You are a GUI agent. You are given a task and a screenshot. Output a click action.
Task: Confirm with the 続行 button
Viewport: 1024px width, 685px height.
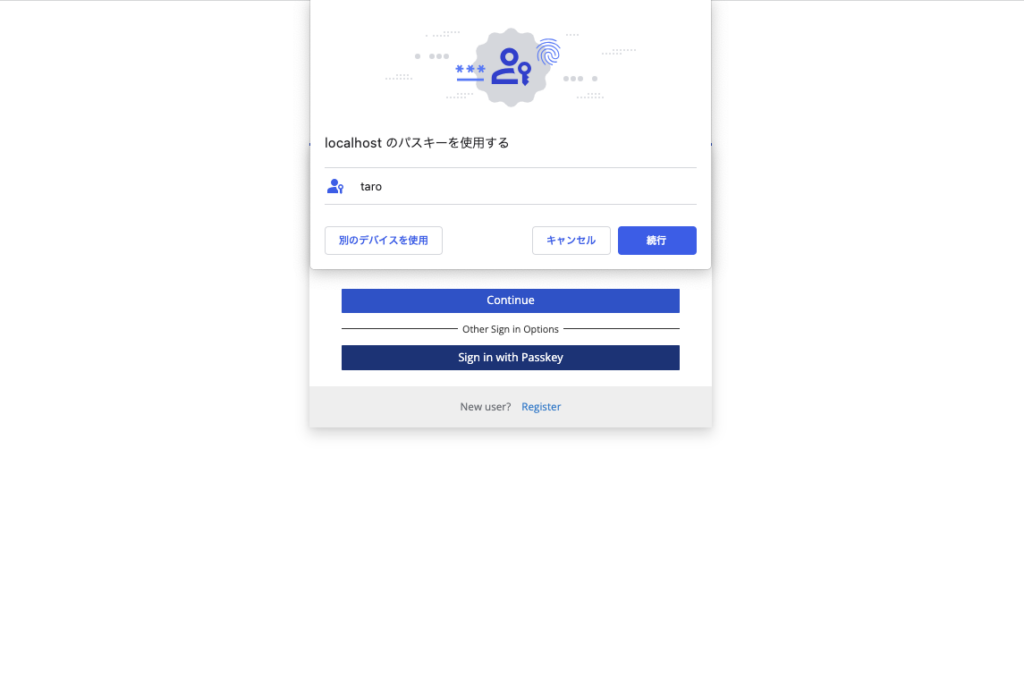[x=656, y=240]
